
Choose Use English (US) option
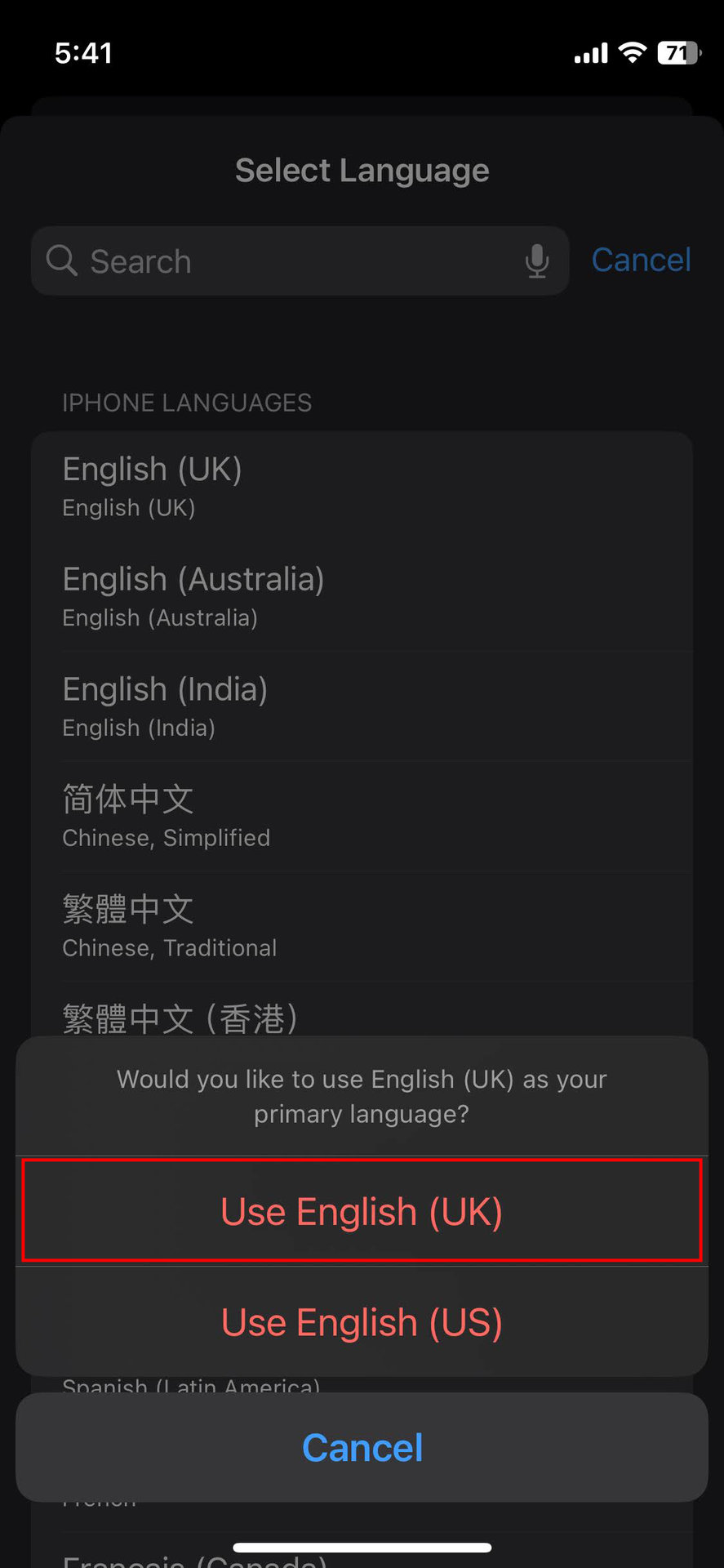point(362,1322)
